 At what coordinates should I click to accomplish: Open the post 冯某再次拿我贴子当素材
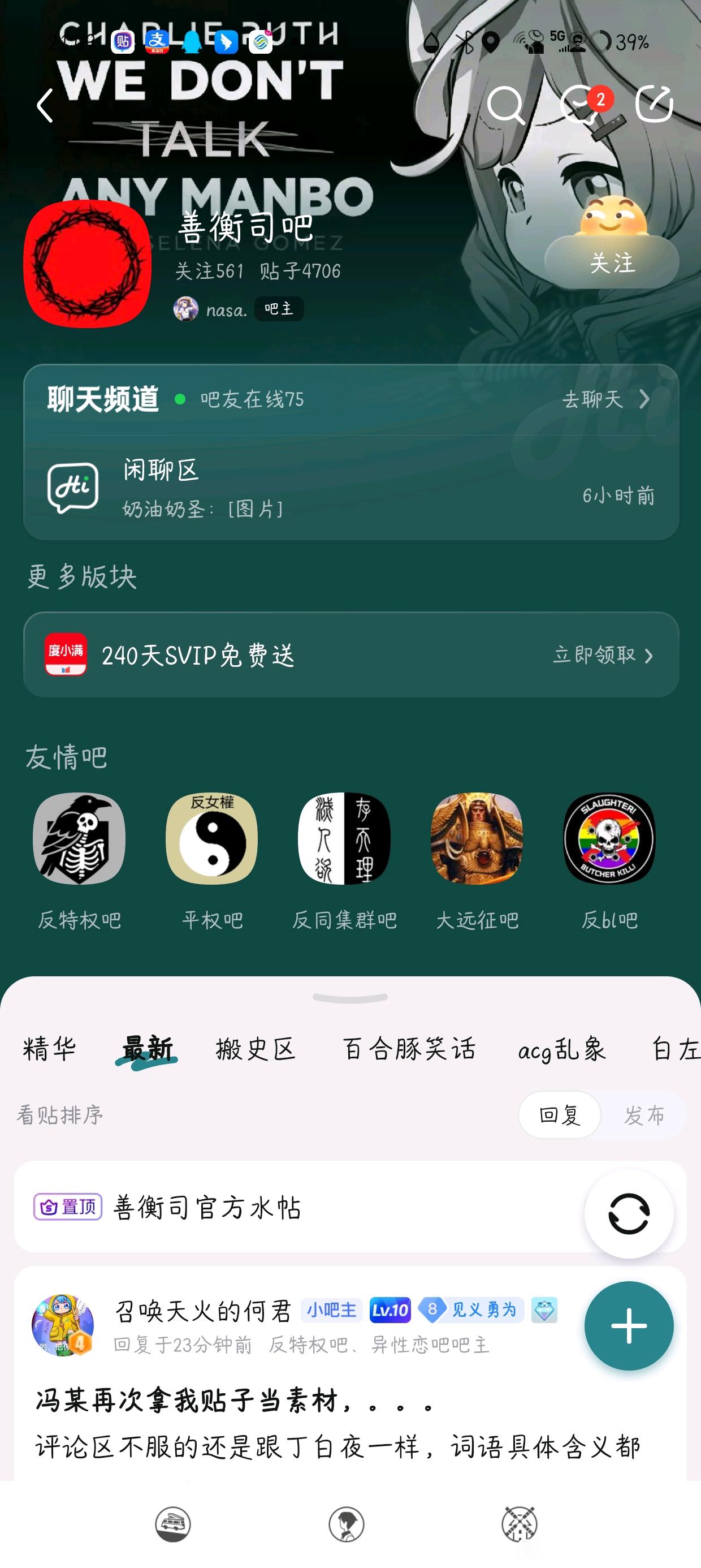(x=234, y=1401)
